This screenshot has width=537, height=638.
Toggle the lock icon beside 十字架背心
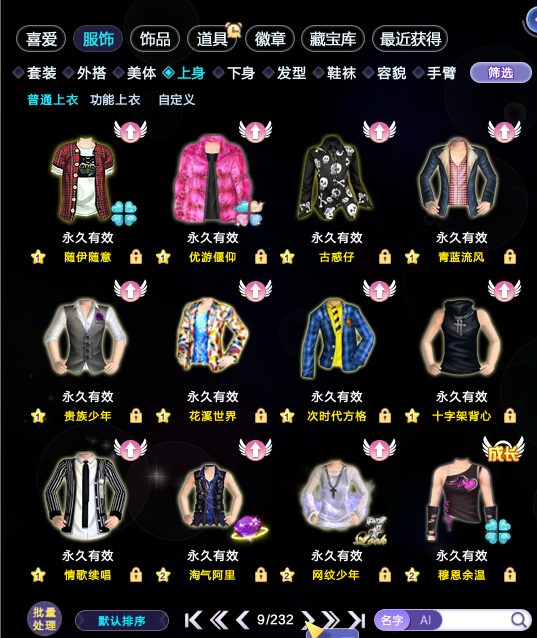pos(510,416)
